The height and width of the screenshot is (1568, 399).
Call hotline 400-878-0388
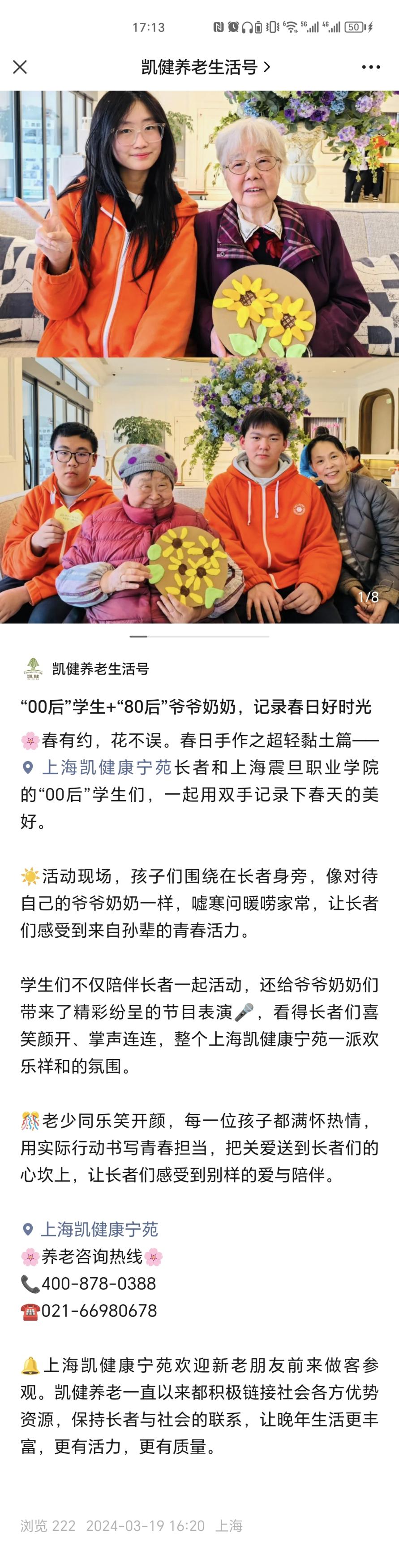pos(99,1284)
